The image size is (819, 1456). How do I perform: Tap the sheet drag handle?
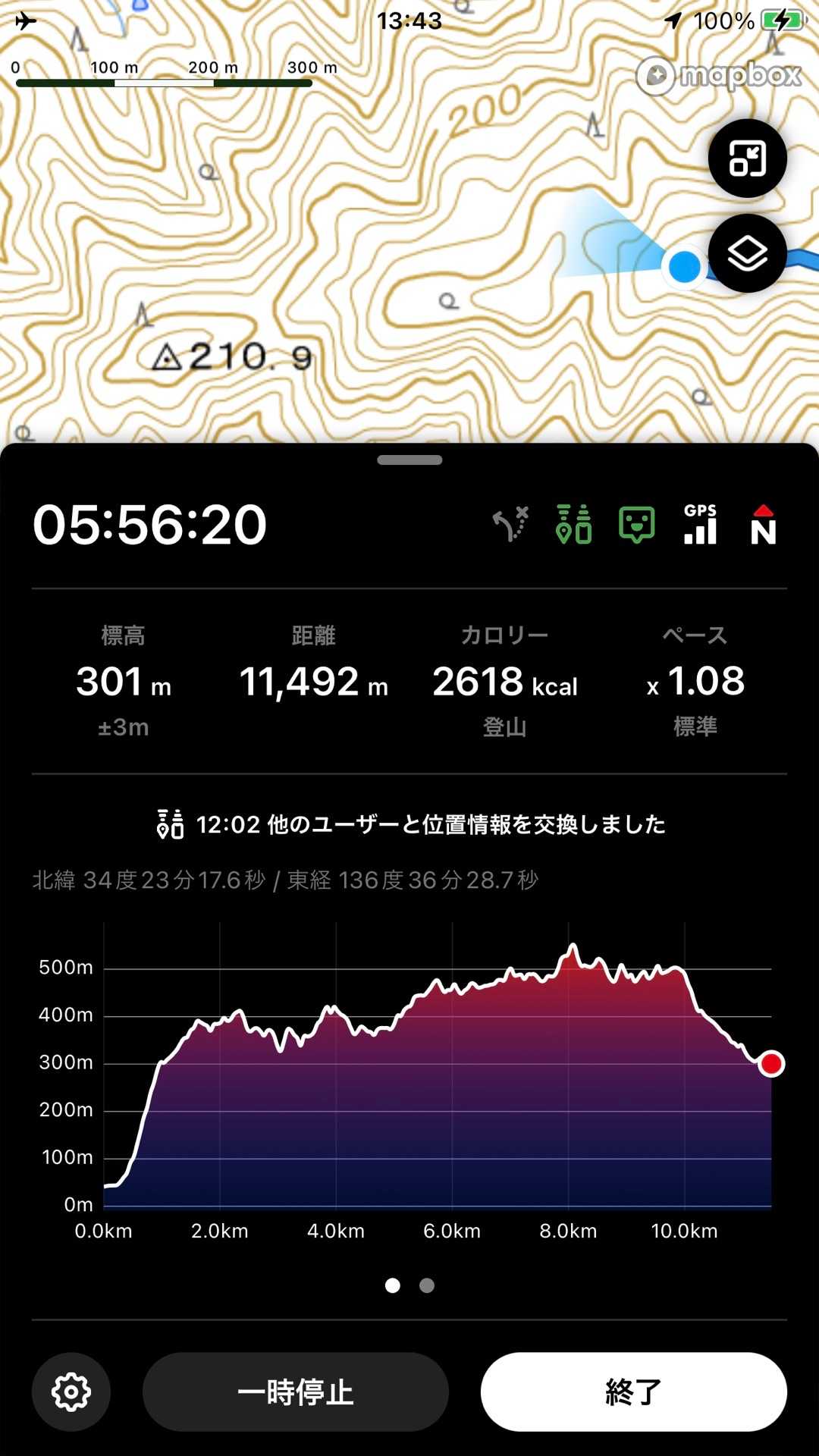[409, 460]
